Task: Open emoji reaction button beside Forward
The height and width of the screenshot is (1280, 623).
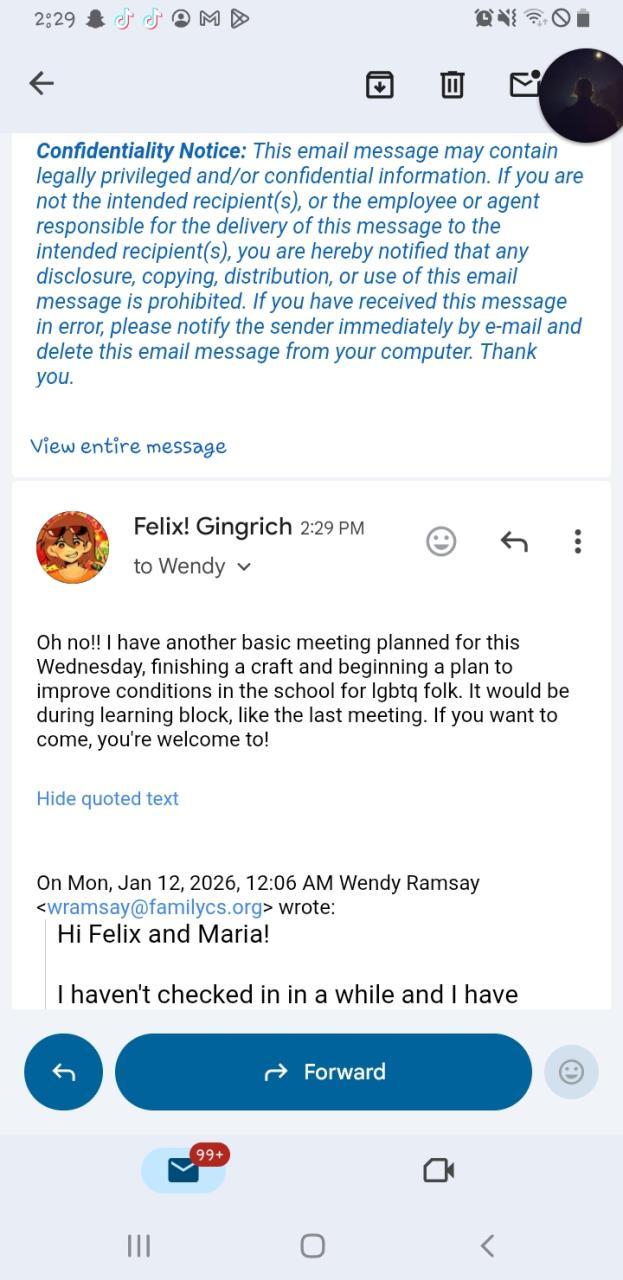Action: 571,1072
